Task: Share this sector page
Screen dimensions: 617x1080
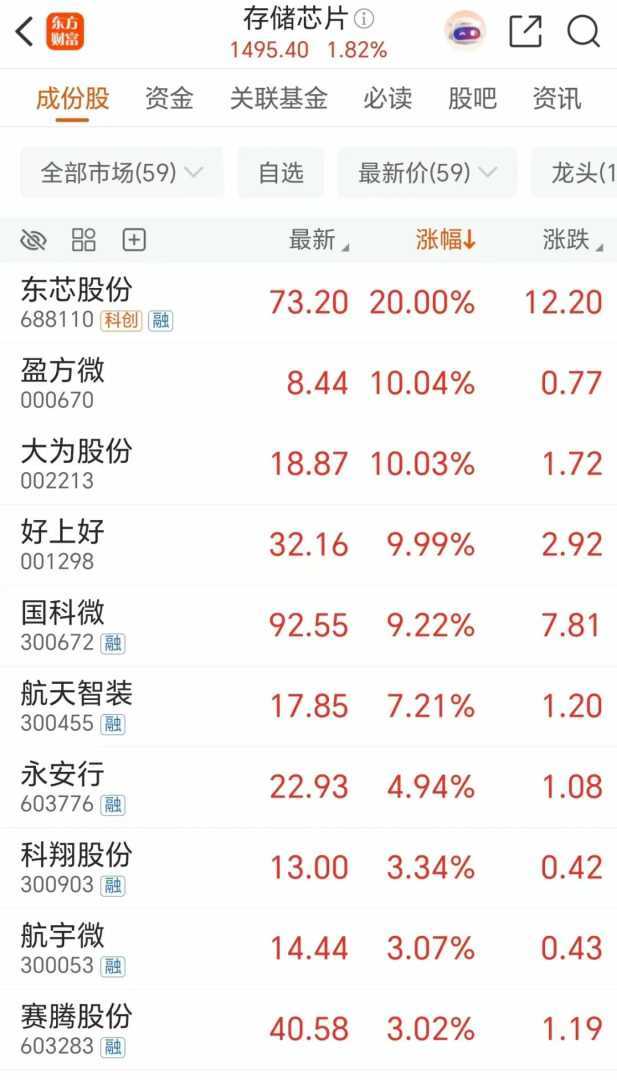Action: click(x=525, y=32)
